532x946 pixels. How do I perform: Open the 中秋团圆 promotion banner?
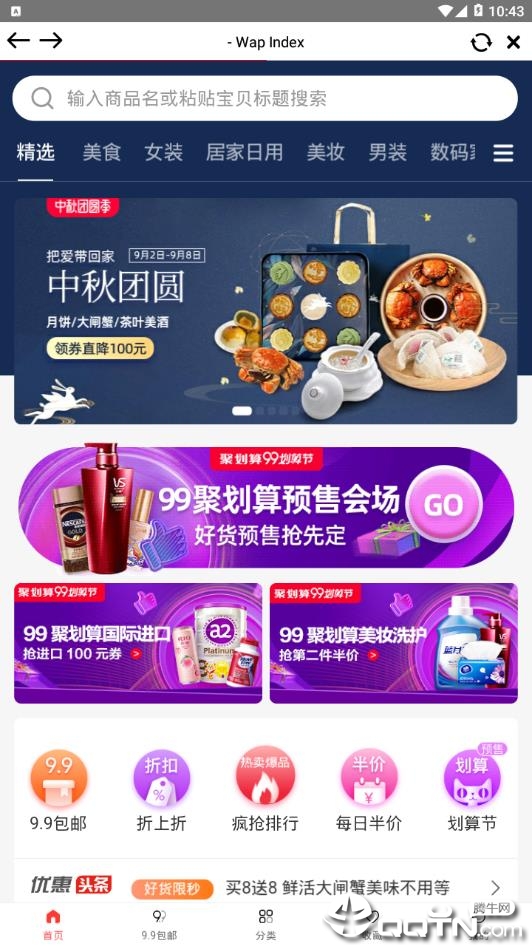[x=265, y=311]
